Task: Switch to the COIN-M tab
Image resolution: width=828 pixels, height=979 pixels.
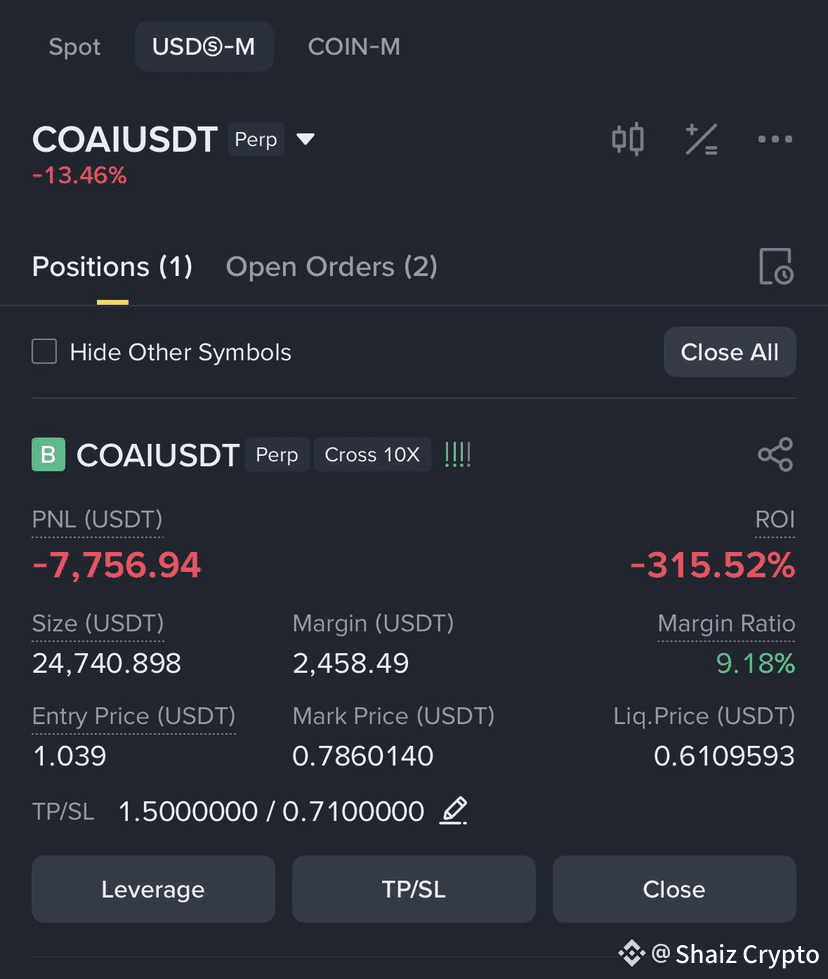Action: (354, 47)
